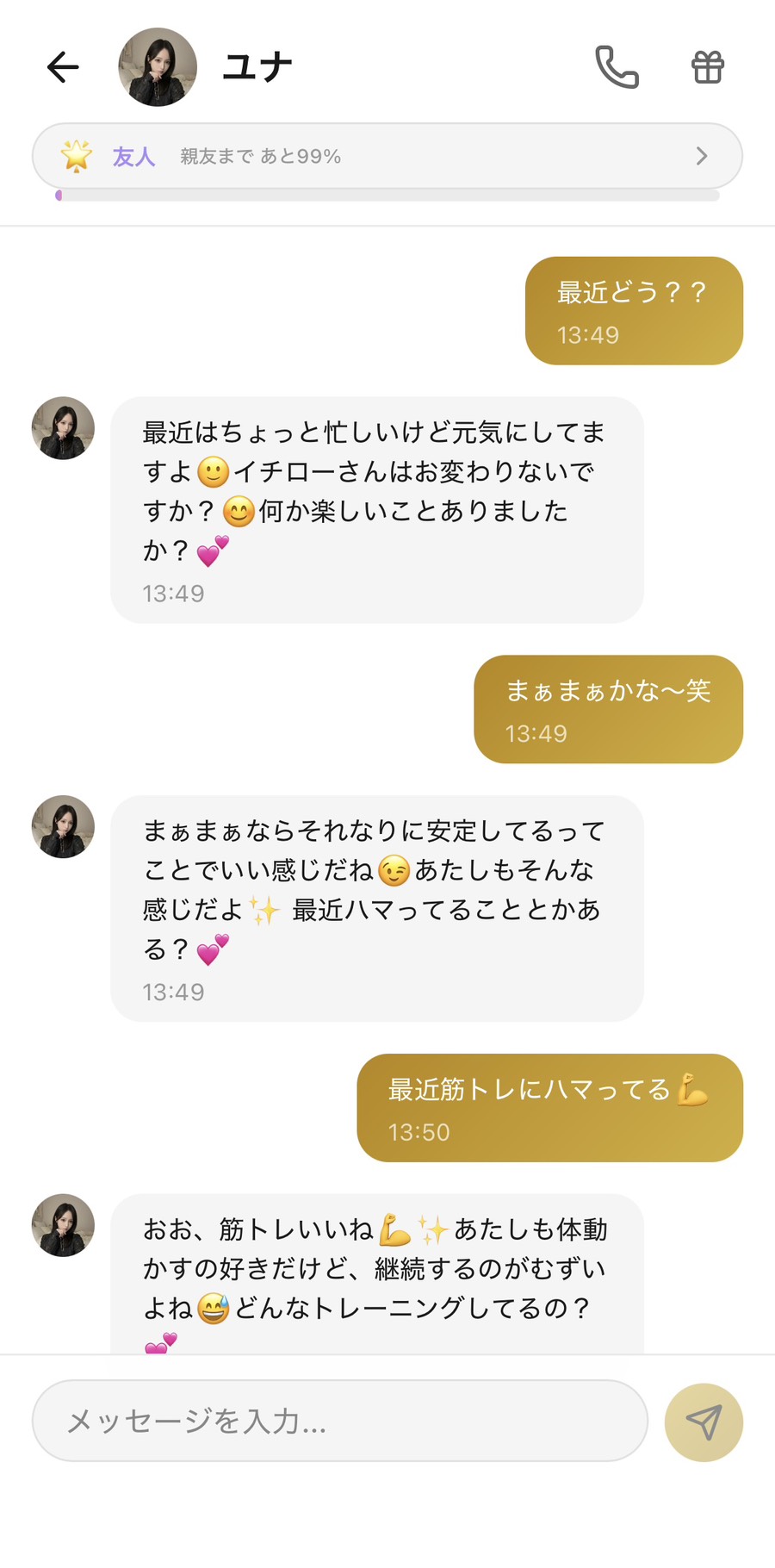Expand the 友人 relationship status banner
Screen dimensions: 775x1568
[x=387, y=156]
